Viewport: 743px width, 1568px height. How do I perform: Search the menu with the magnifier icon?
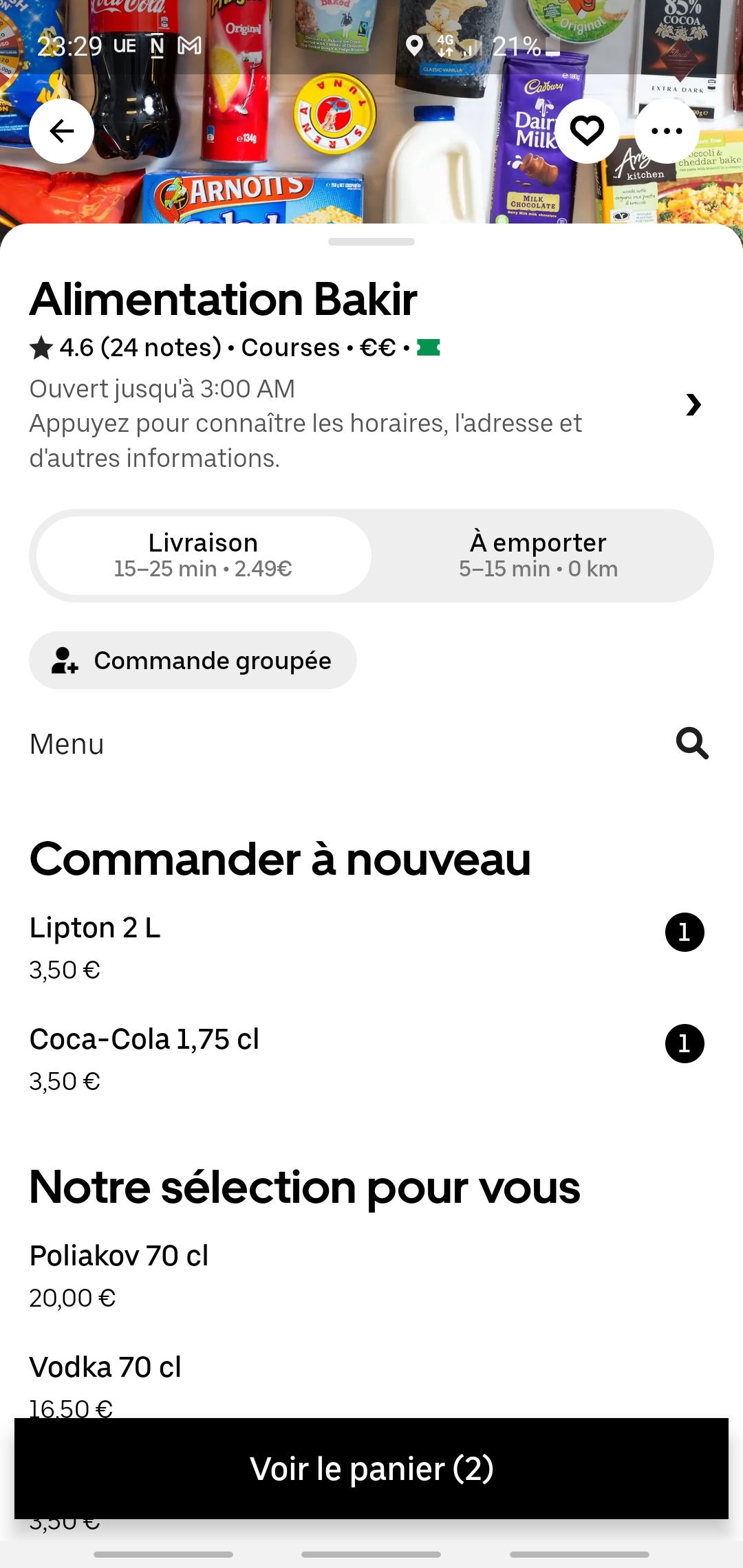click(x=692, y=743)
